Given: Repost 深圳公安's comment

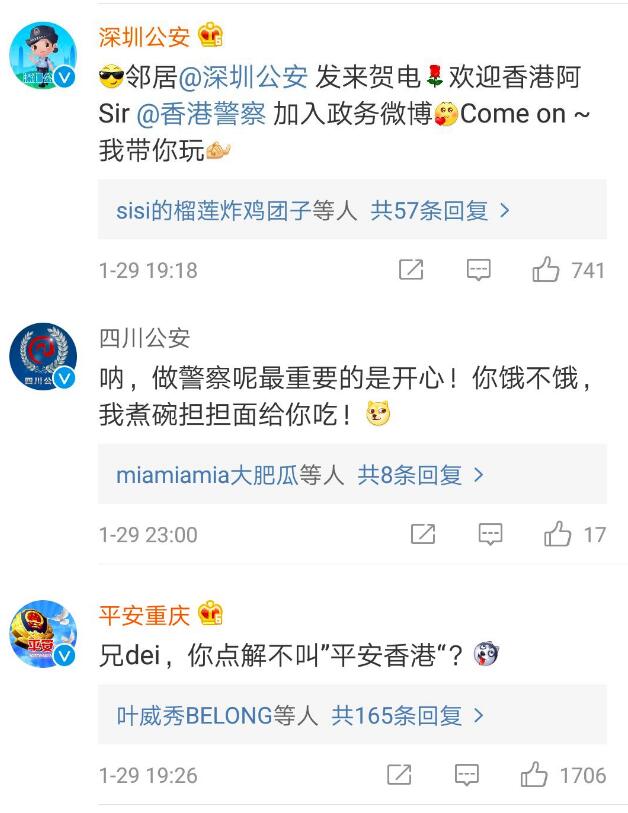Looking at the screenshot, I should [x=411, y=270].
